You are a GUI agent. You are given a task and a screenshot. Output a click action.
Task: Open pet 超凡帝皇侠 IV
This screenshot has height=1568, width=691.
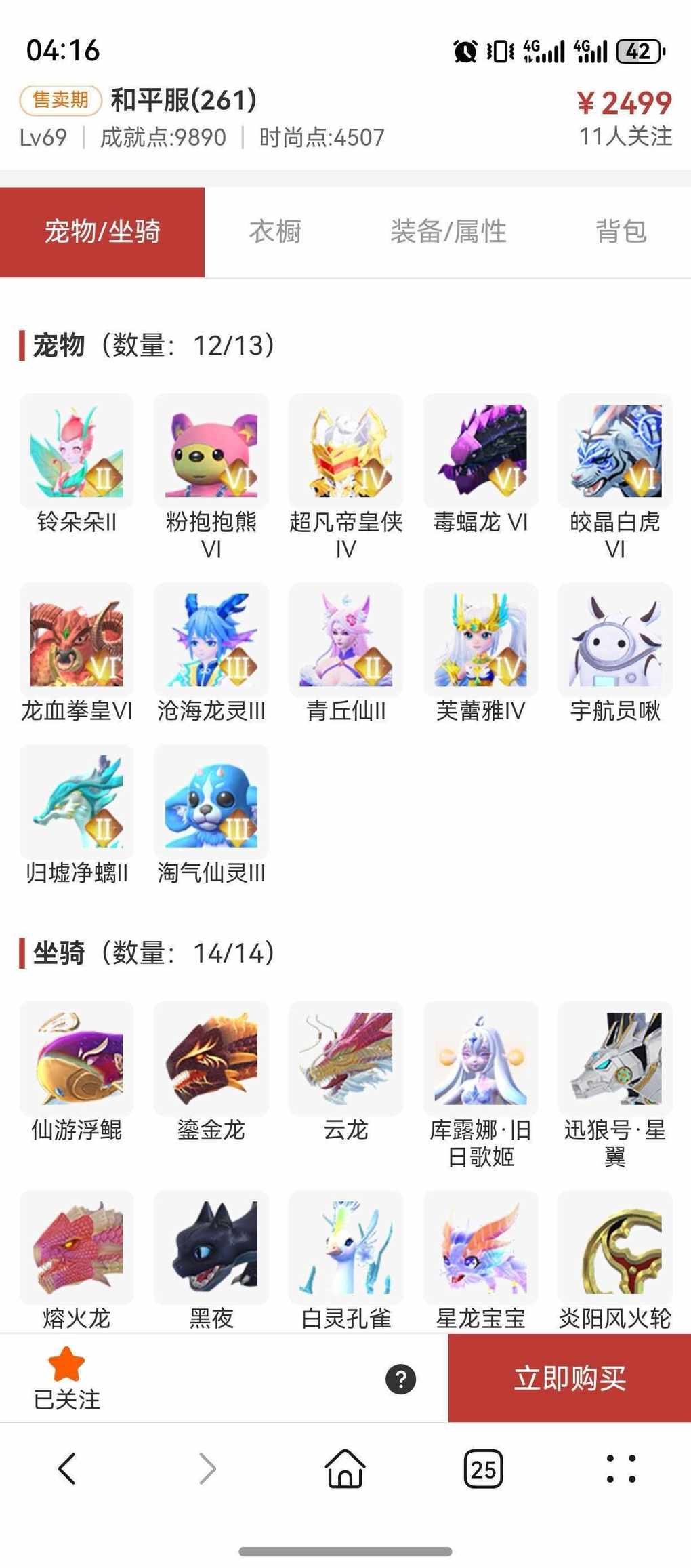345,451
